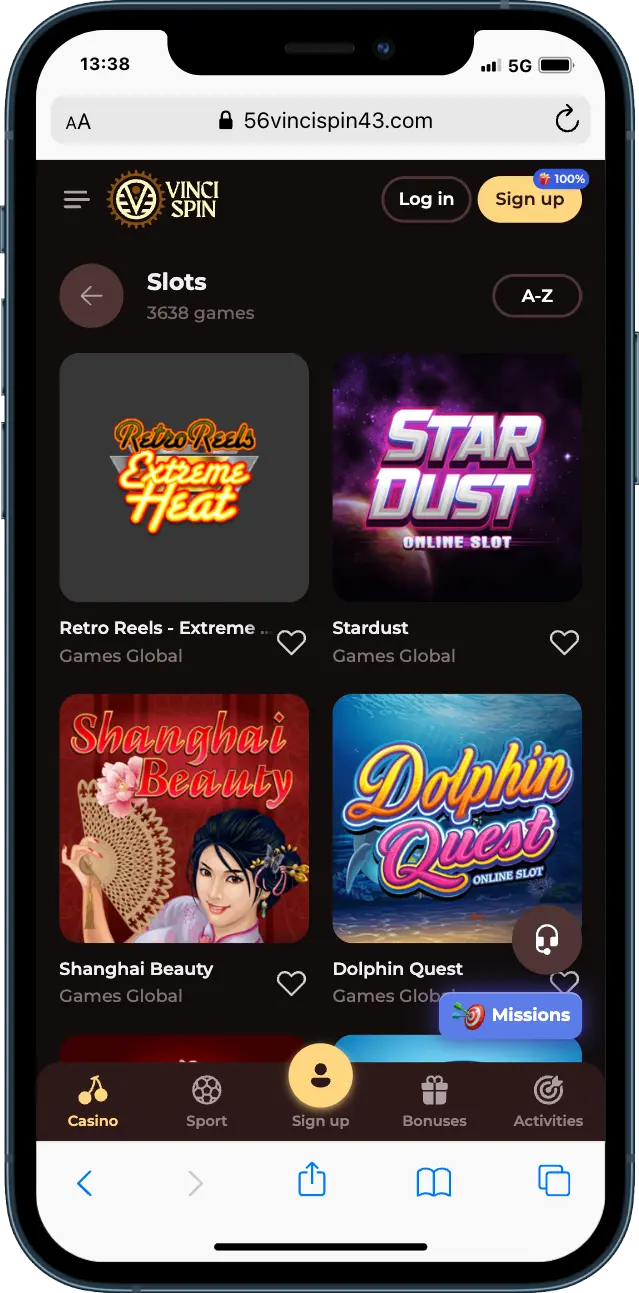Tap the Log in button
Image resolution: width=639 pixels, height=1293 pixels.
(x=426, y=199)
